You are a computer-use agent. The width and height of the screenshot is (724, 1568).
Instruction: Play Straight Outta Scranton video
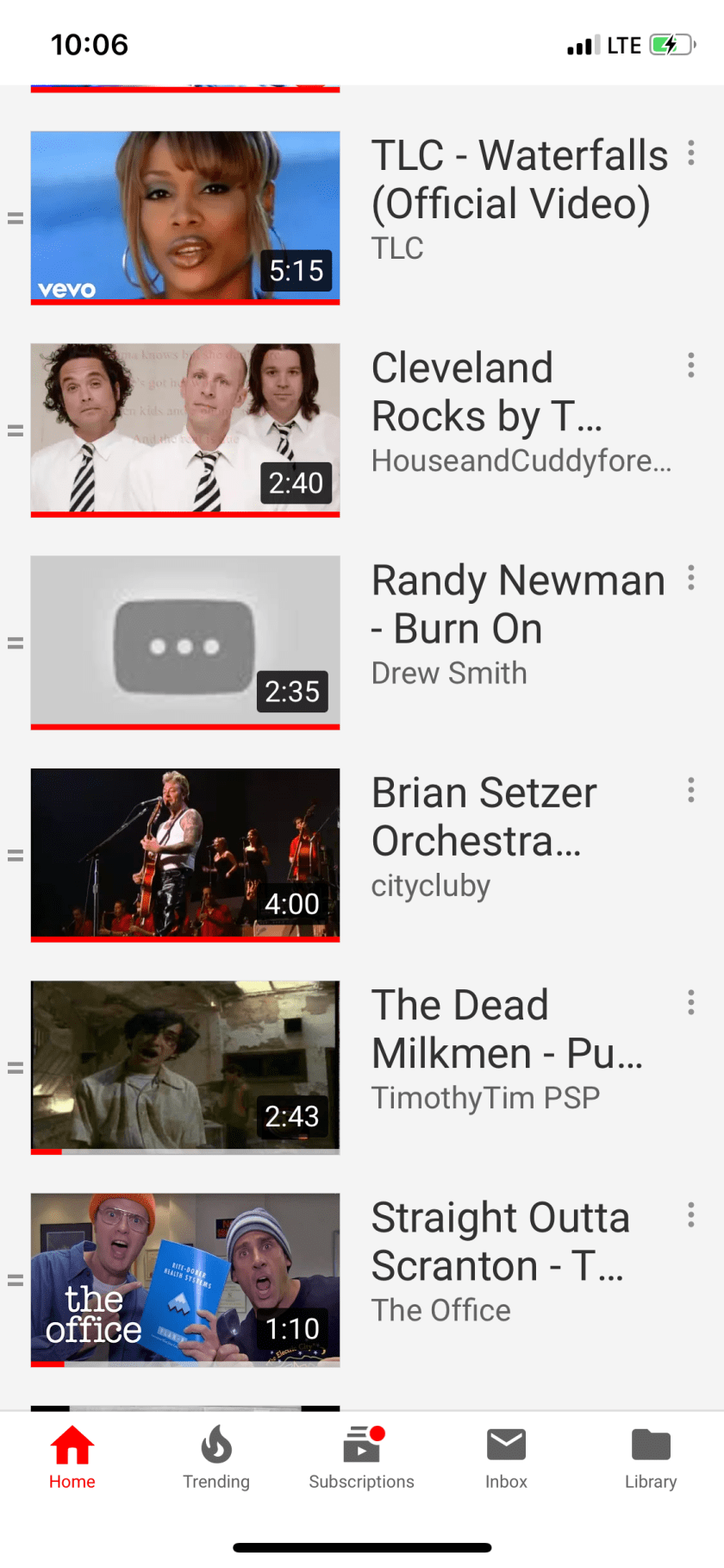coord(185,1279)
